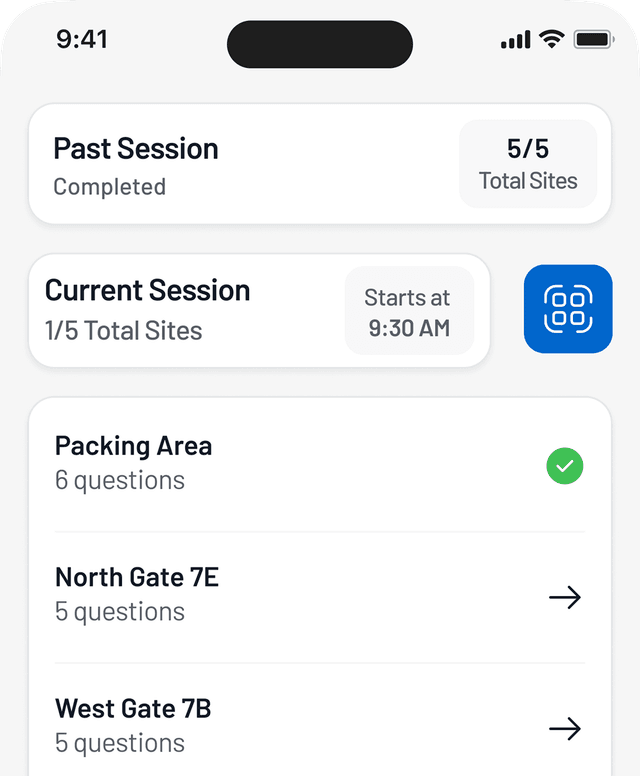The image size is (640, 776).
Task: Select the West Gate 7B site
Action: tap(320, 727)
